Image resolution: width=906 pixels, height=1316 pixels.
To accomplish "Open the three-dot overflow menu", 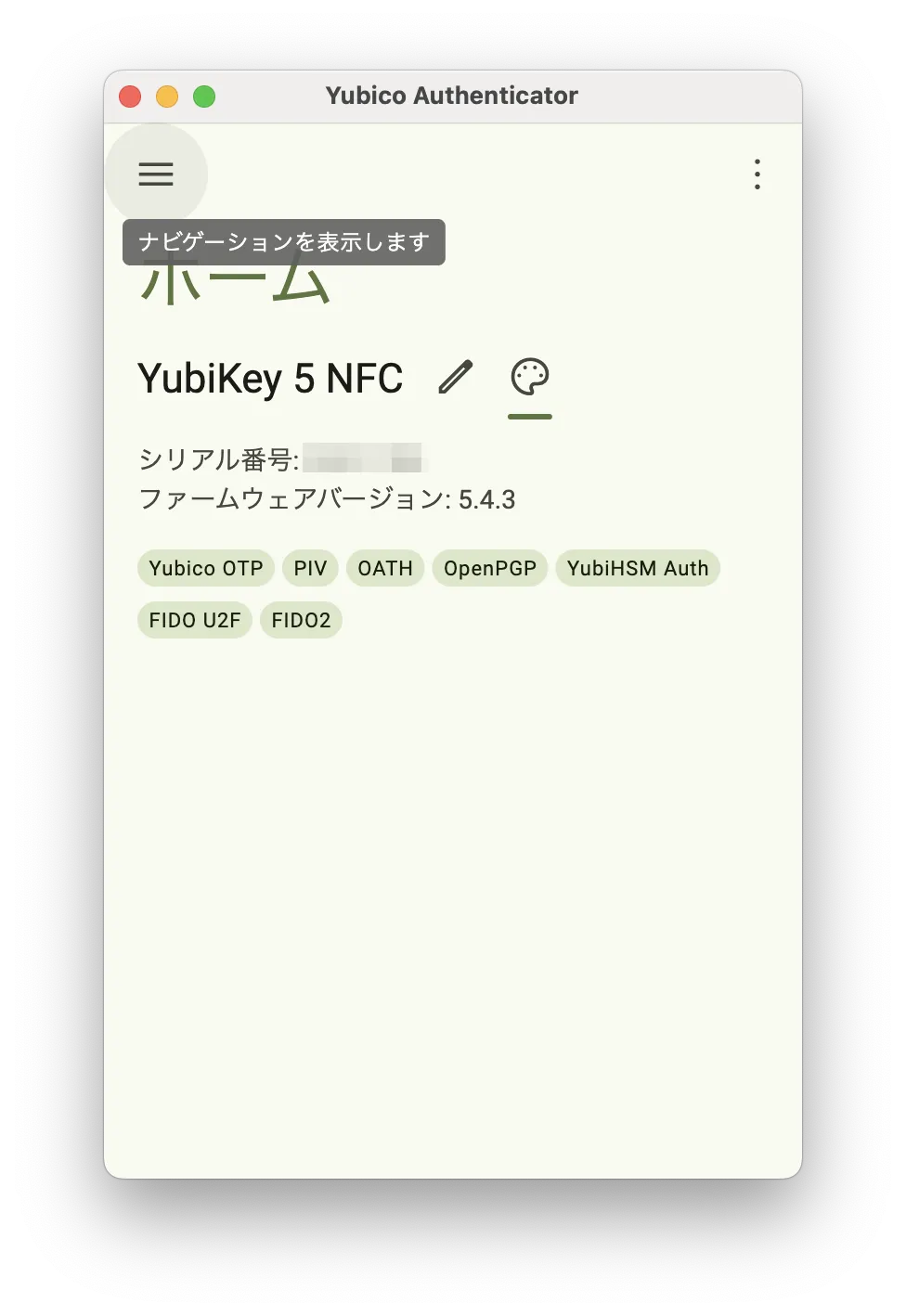I will (x=757, y=174).
